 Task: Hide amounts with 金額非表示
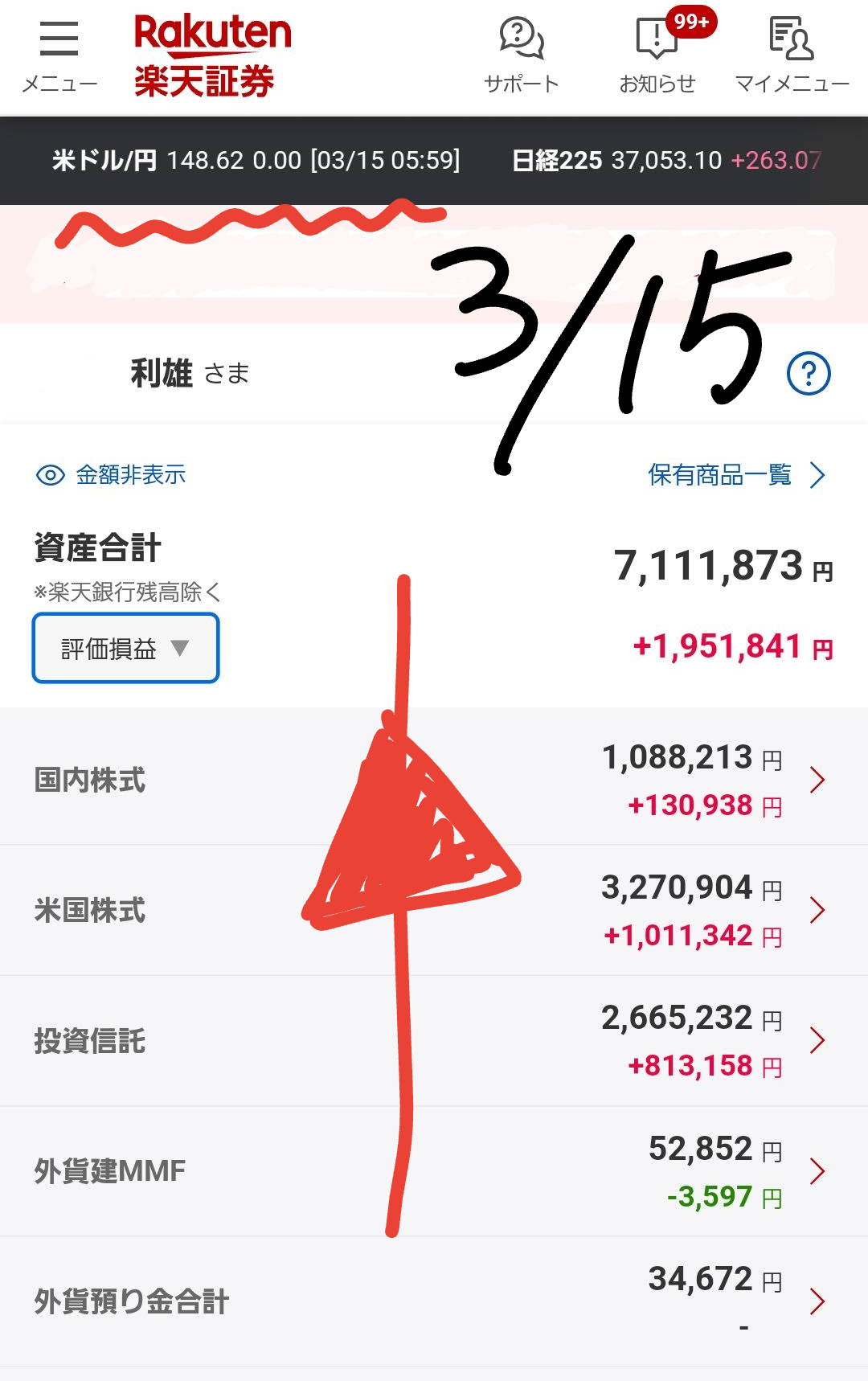[112, 475]
